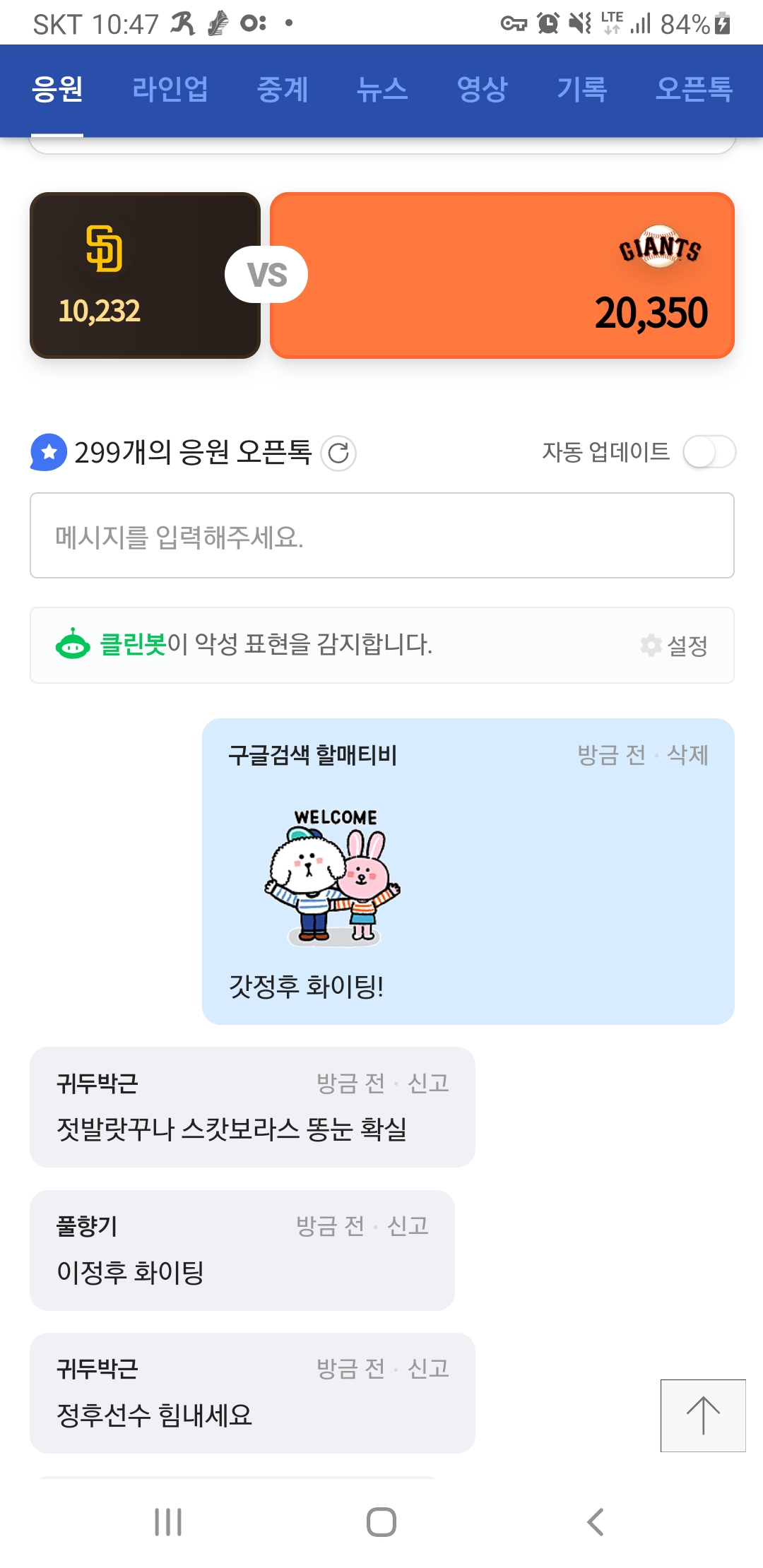Report 귀두박근's 정후선수 힘내세요 message
Viewport: 763px width, 1568px height.
coord(428,1369)
